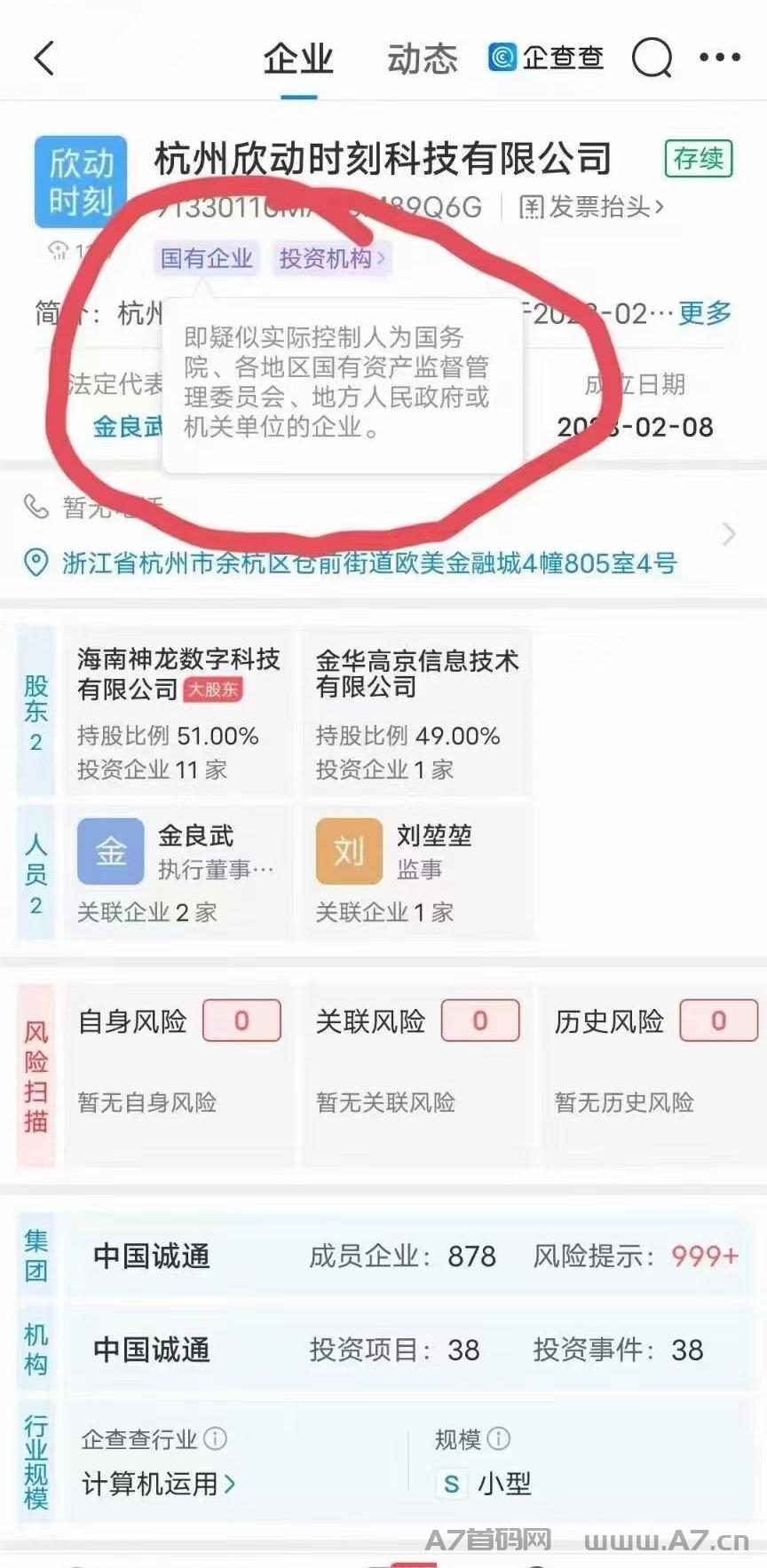Switch to the 动态 tab

pos(423,59)
